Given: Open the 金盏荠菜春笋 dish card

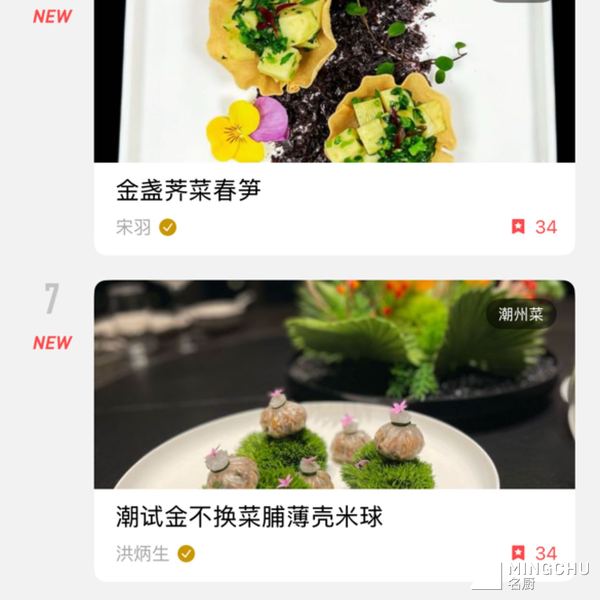Looking at the screenshot, I should [188, 190].
